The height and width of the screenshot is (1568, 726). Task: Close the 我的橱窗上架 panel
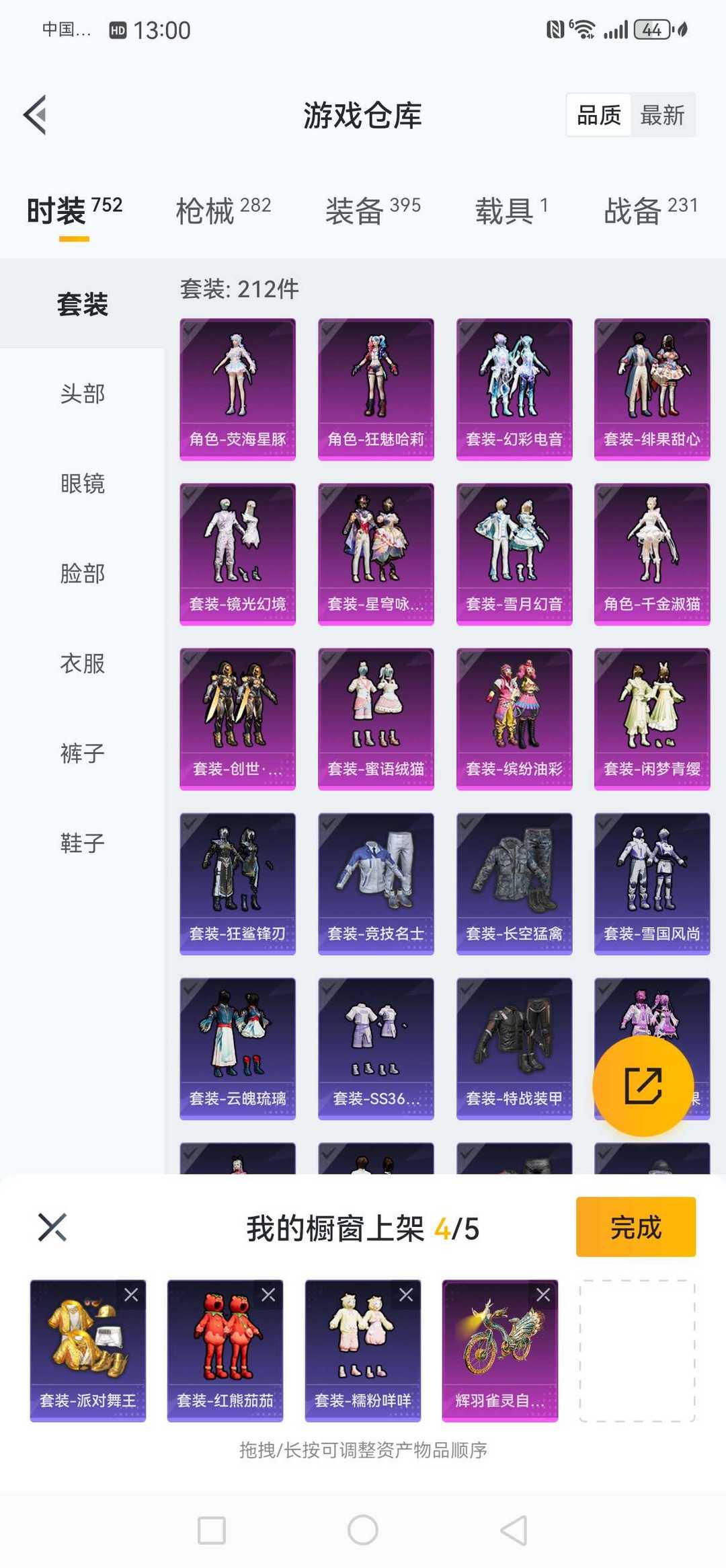point(52,1227)
